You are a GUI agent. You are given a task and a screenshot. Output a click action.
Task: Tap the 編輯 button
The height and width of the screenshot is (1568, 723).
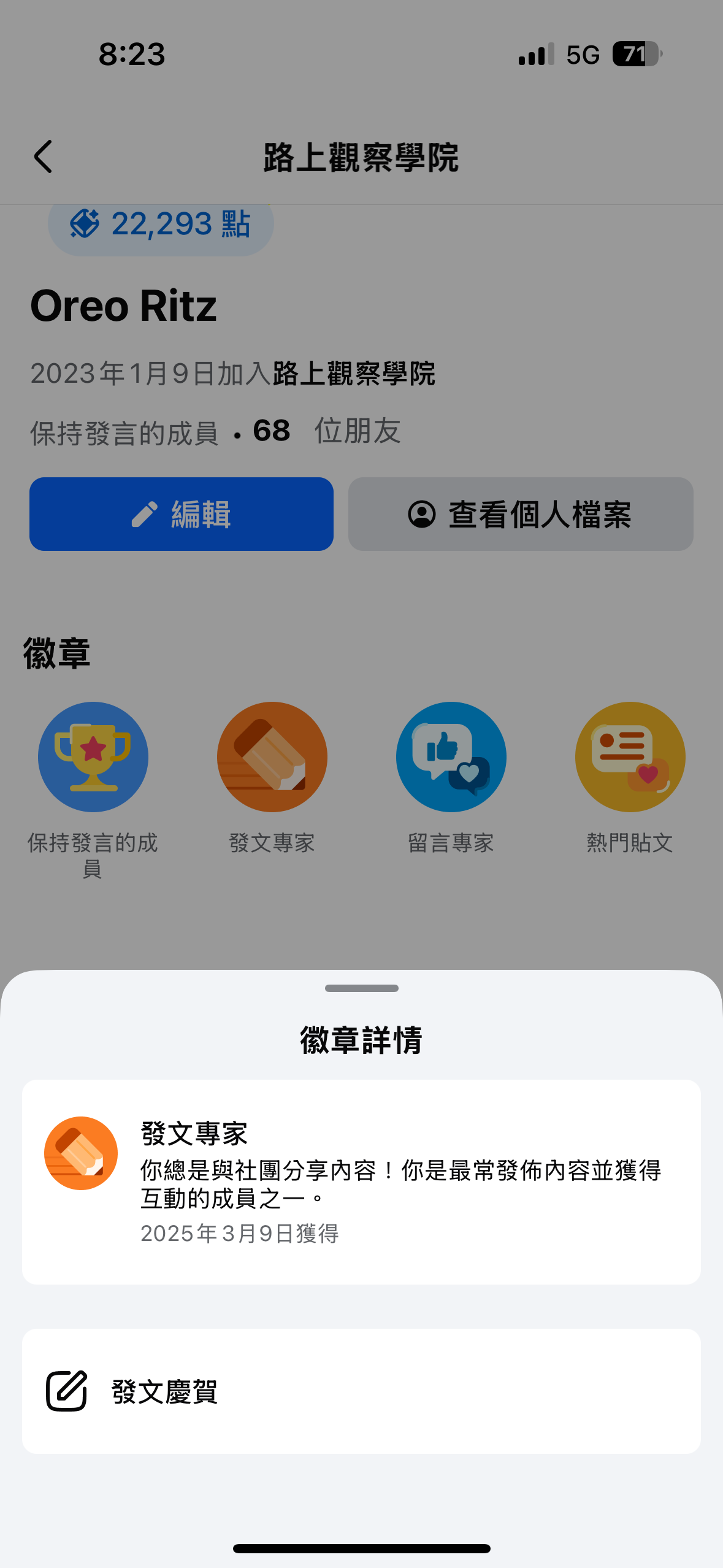182,514
